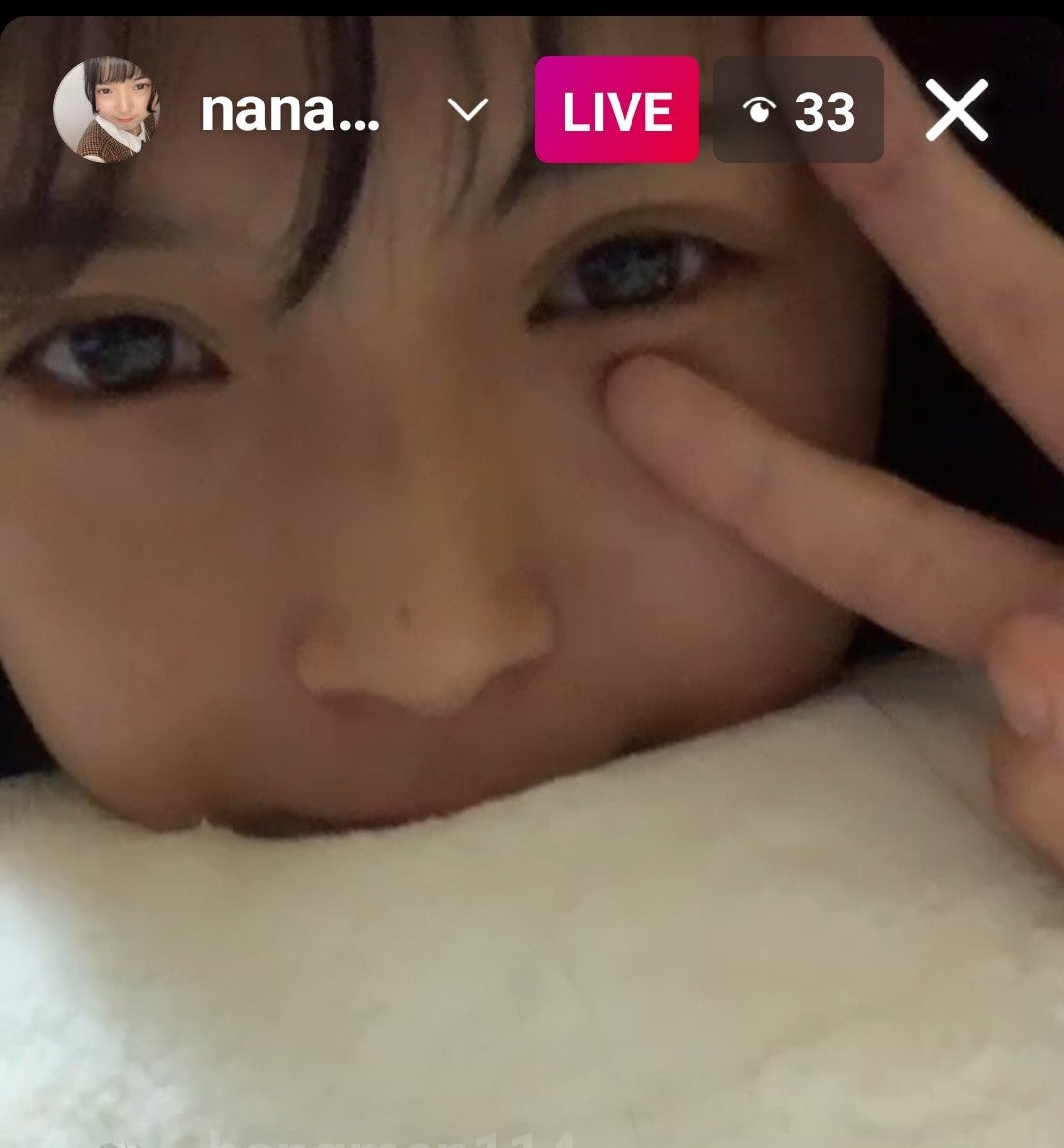
Task: Open the broadcaster's profile picture
Action: [x=105, y=109]
